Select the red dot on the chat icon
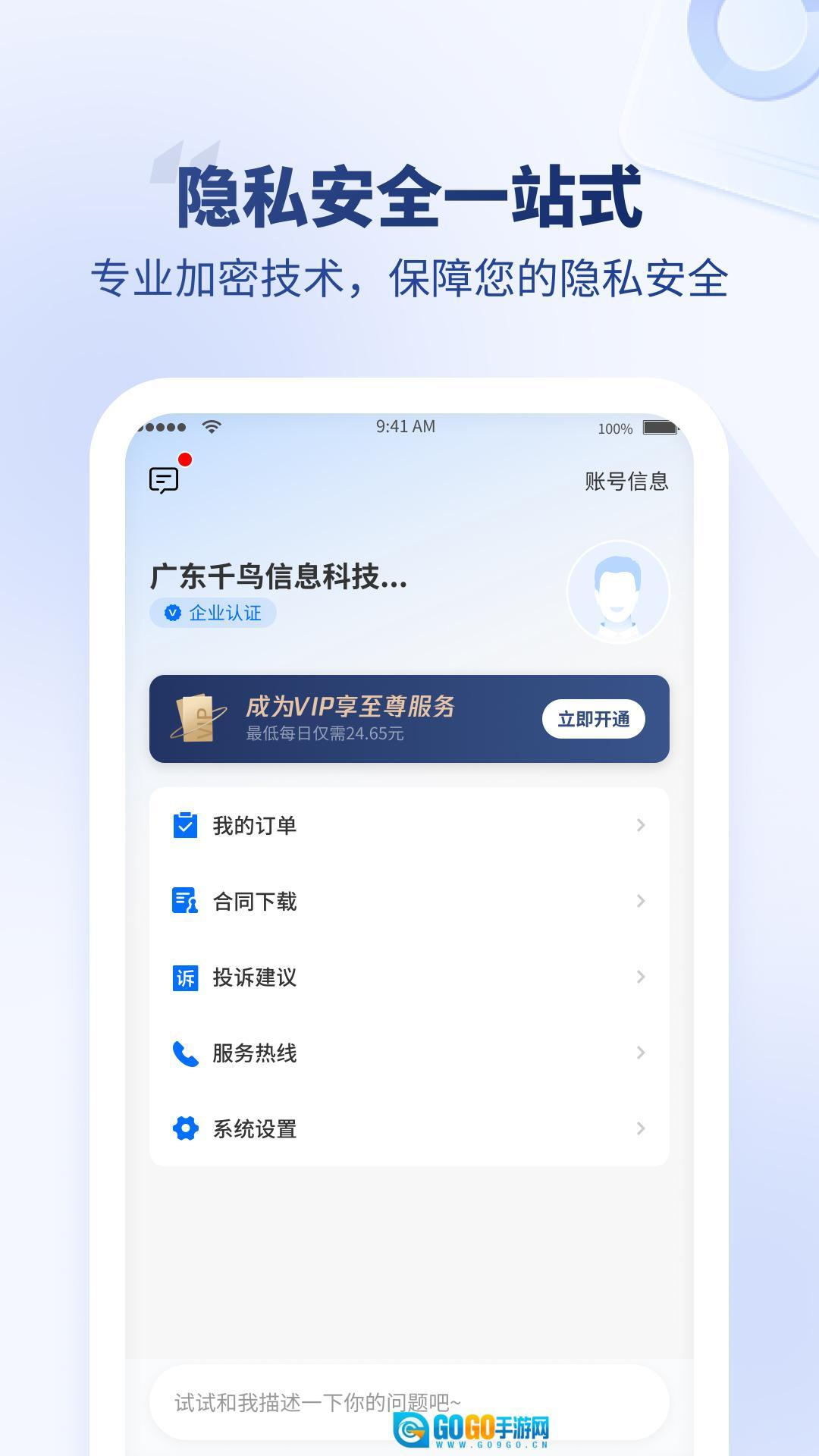The width and height of the screenshot is (819, 1456). 183,459
